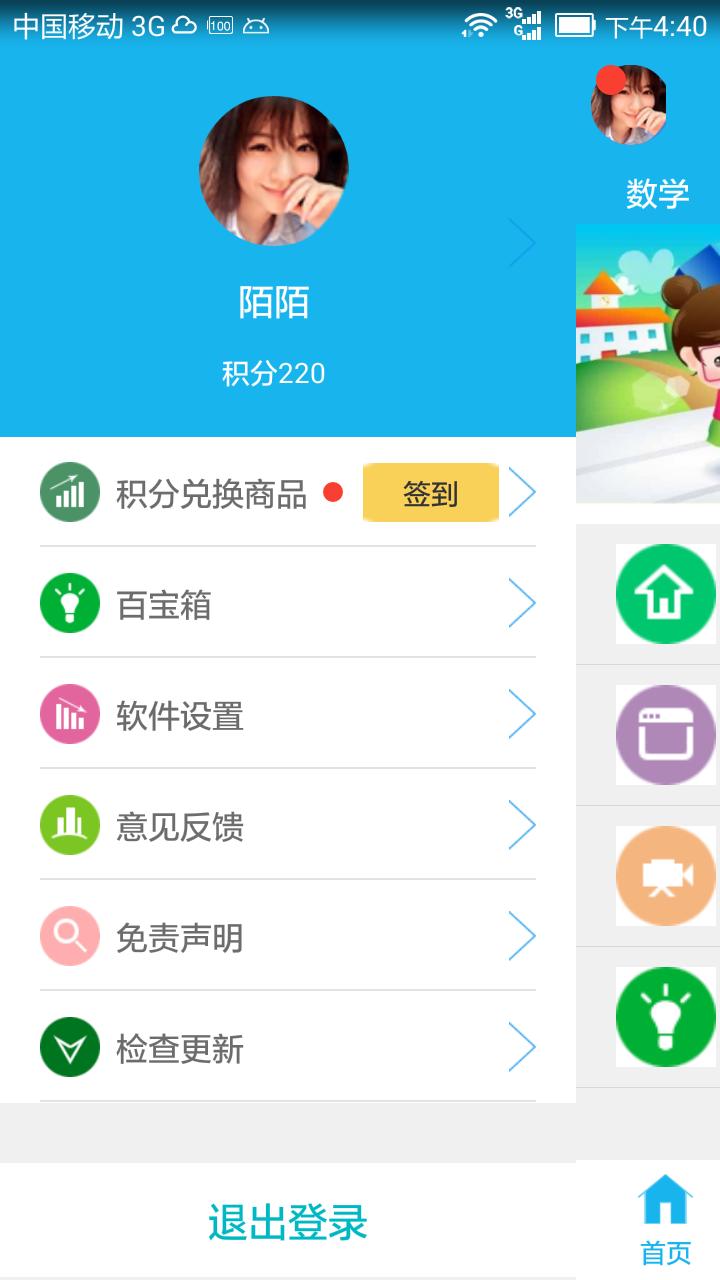Screen dimensions: 720x1280
Task: Open the 数学 subject tab
Action: tap(657, 195)
